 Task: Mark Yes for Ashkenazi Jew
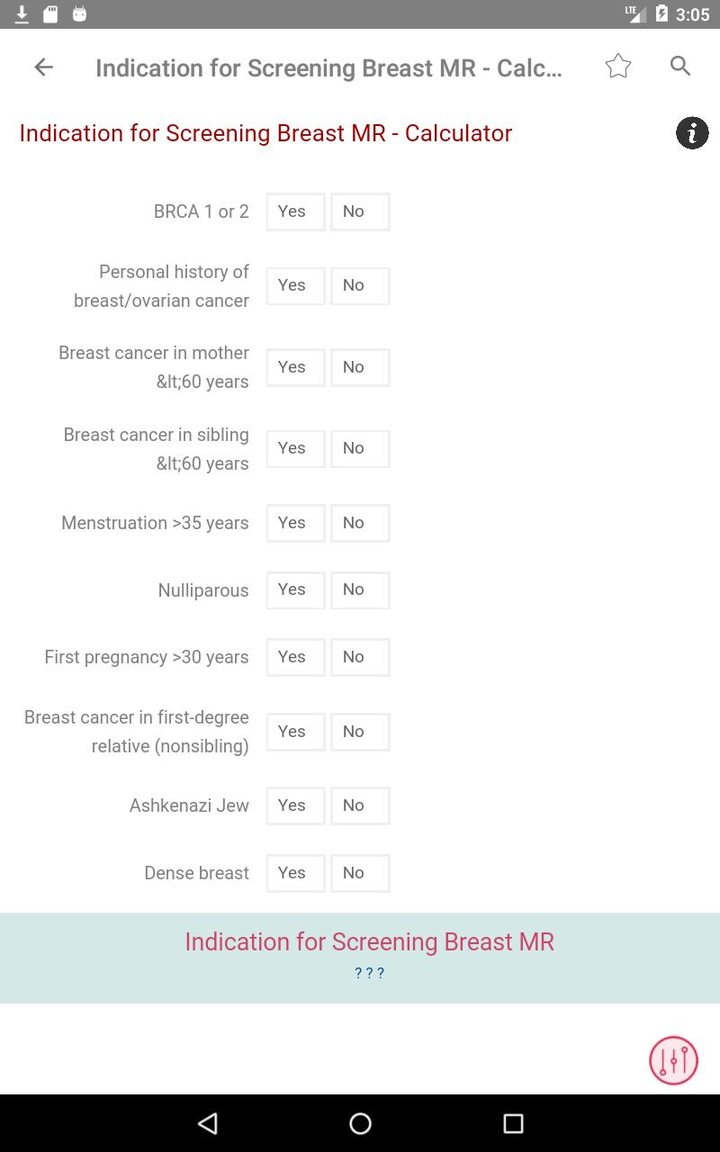click(x=294, y=805)
